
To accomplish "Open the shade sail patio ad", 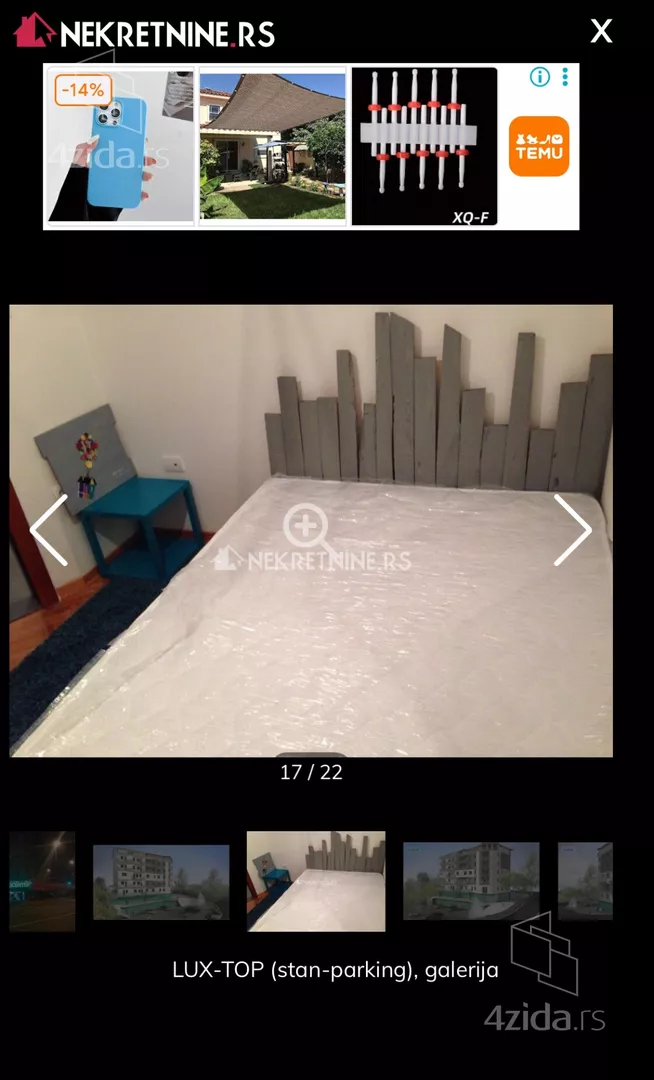I will click(272, 147).
